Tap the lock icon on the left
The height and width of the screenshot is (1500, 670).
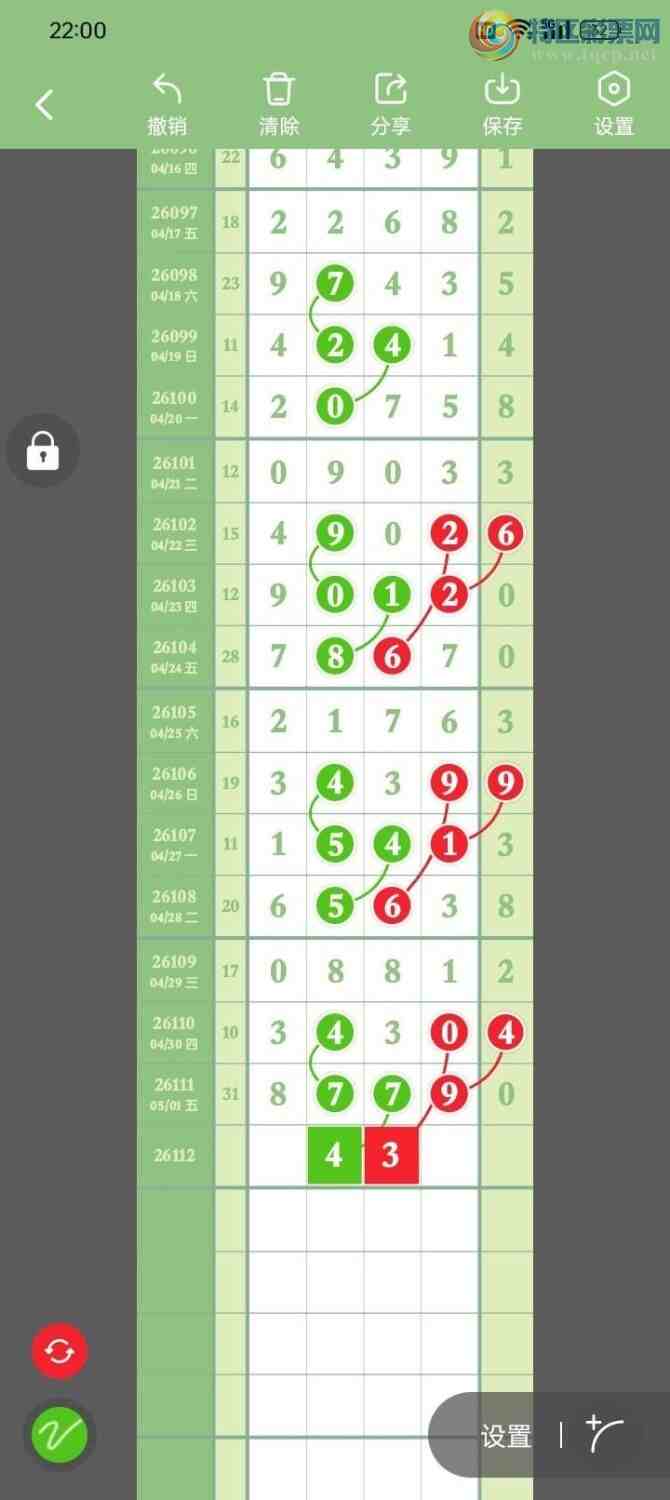pos(43,450)
